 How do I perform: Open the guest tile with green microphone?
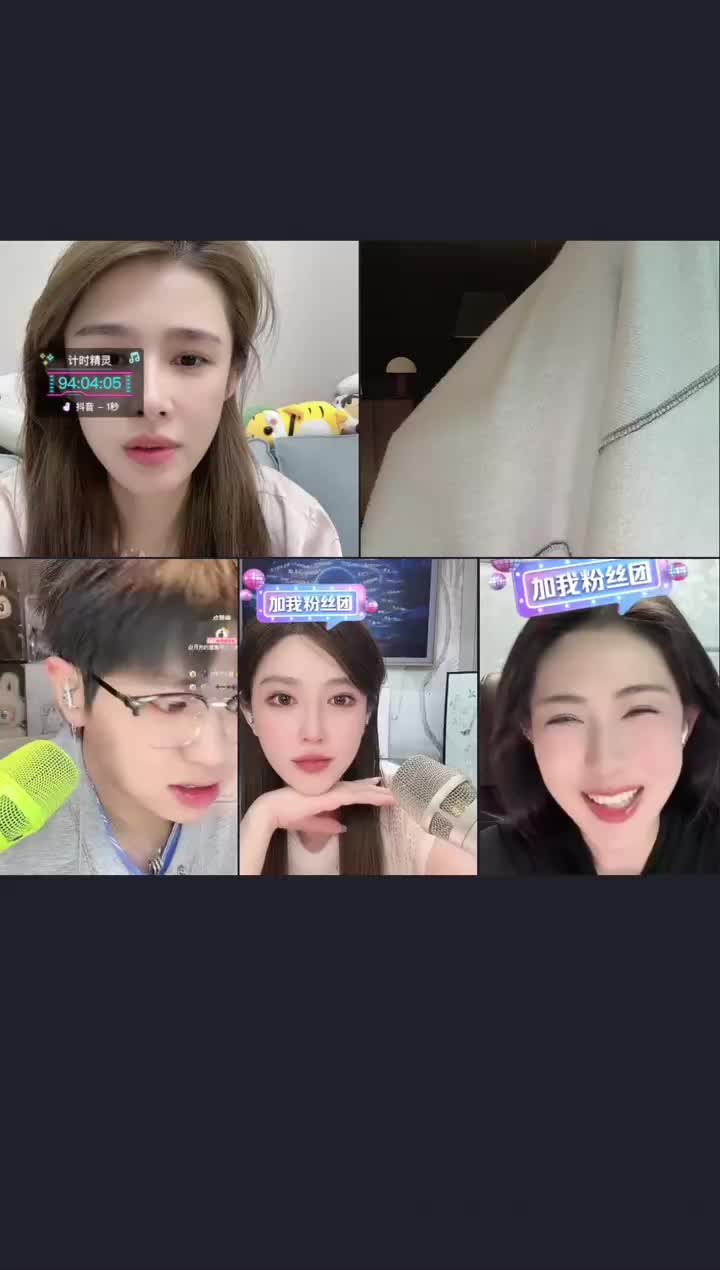[118, 716]
